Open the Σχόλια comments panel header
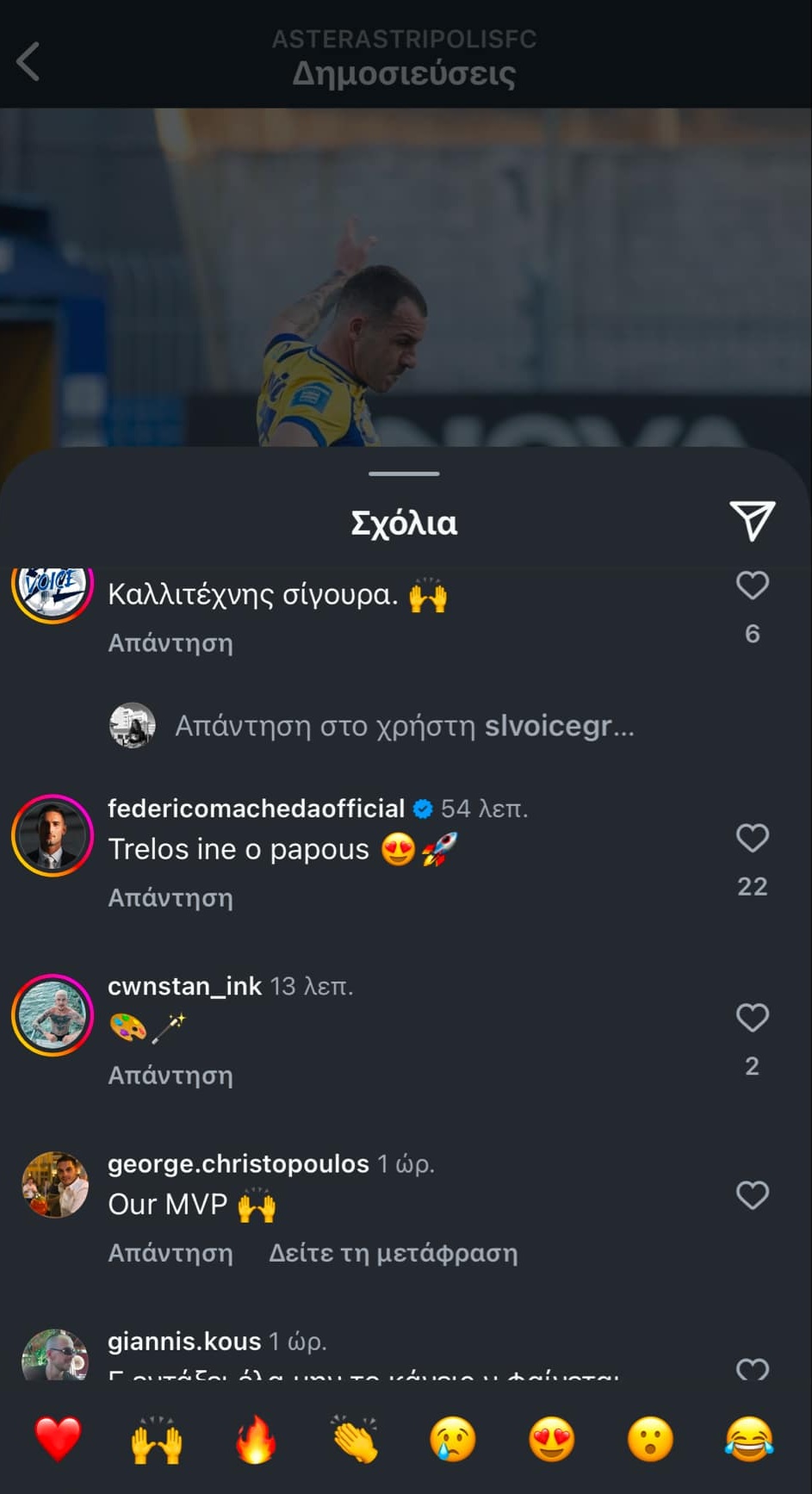 pyautogui.click(x=405, y=521)
